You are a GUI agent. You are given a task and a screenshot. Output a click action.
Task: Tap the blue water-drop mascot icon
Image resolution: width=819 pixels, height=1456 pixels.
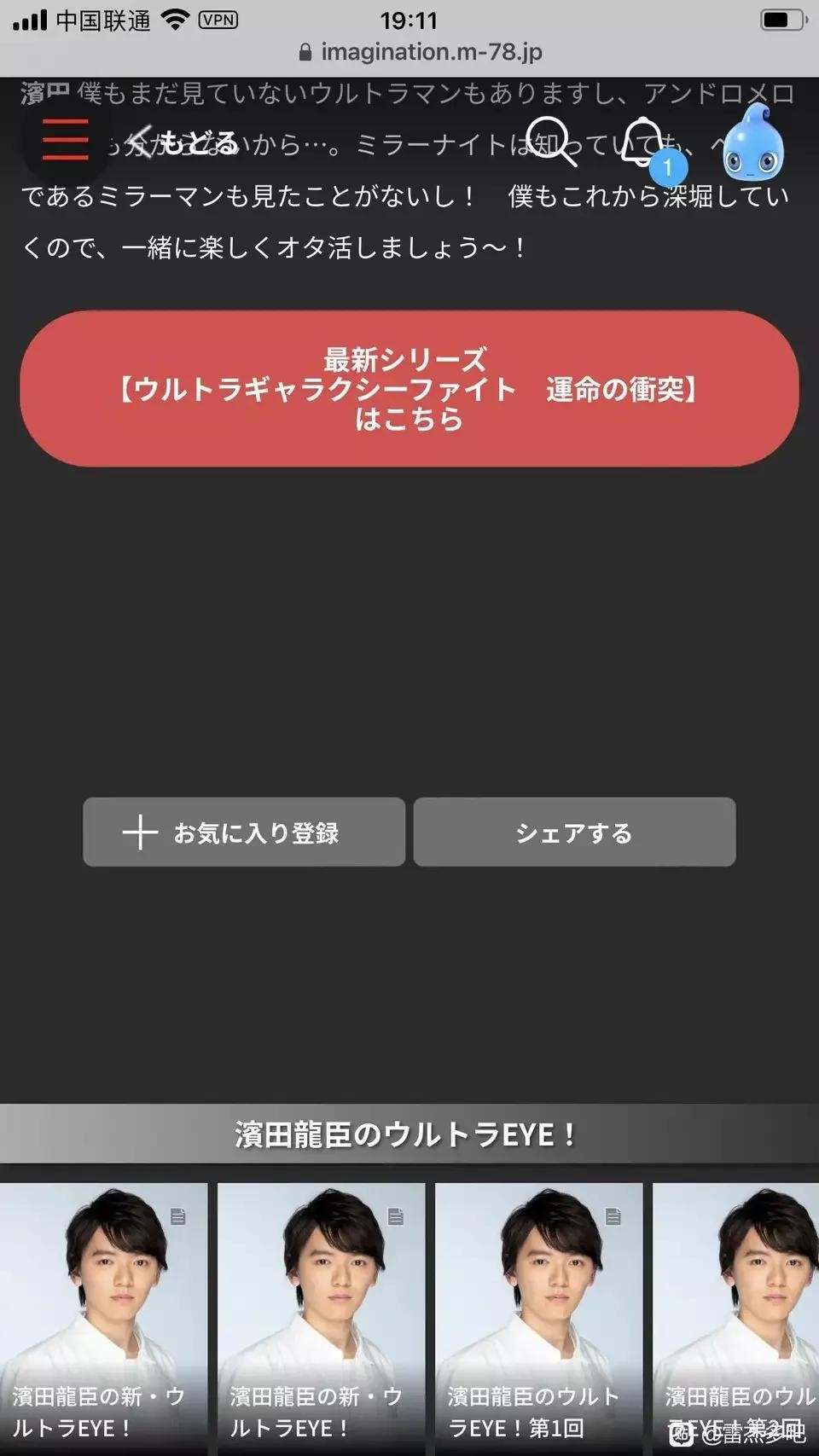click(753, 142)
